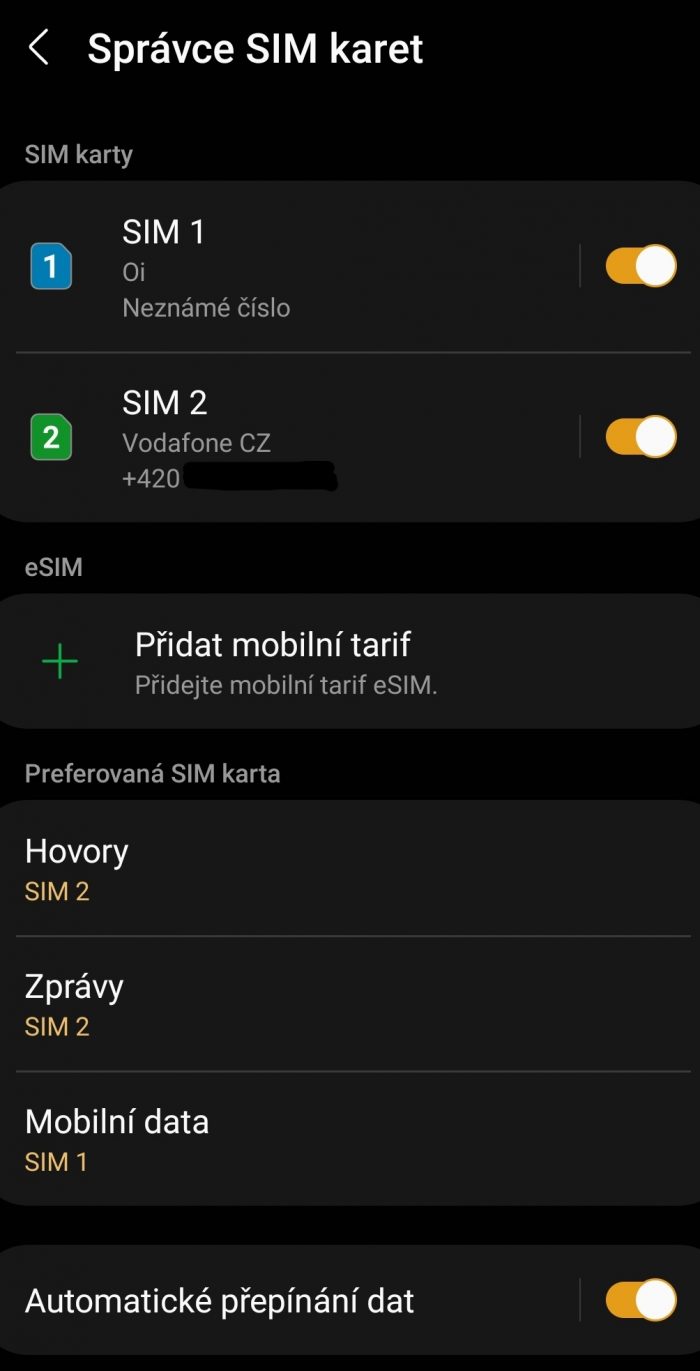Open SIM 1 Oi settings

(290, 267)
